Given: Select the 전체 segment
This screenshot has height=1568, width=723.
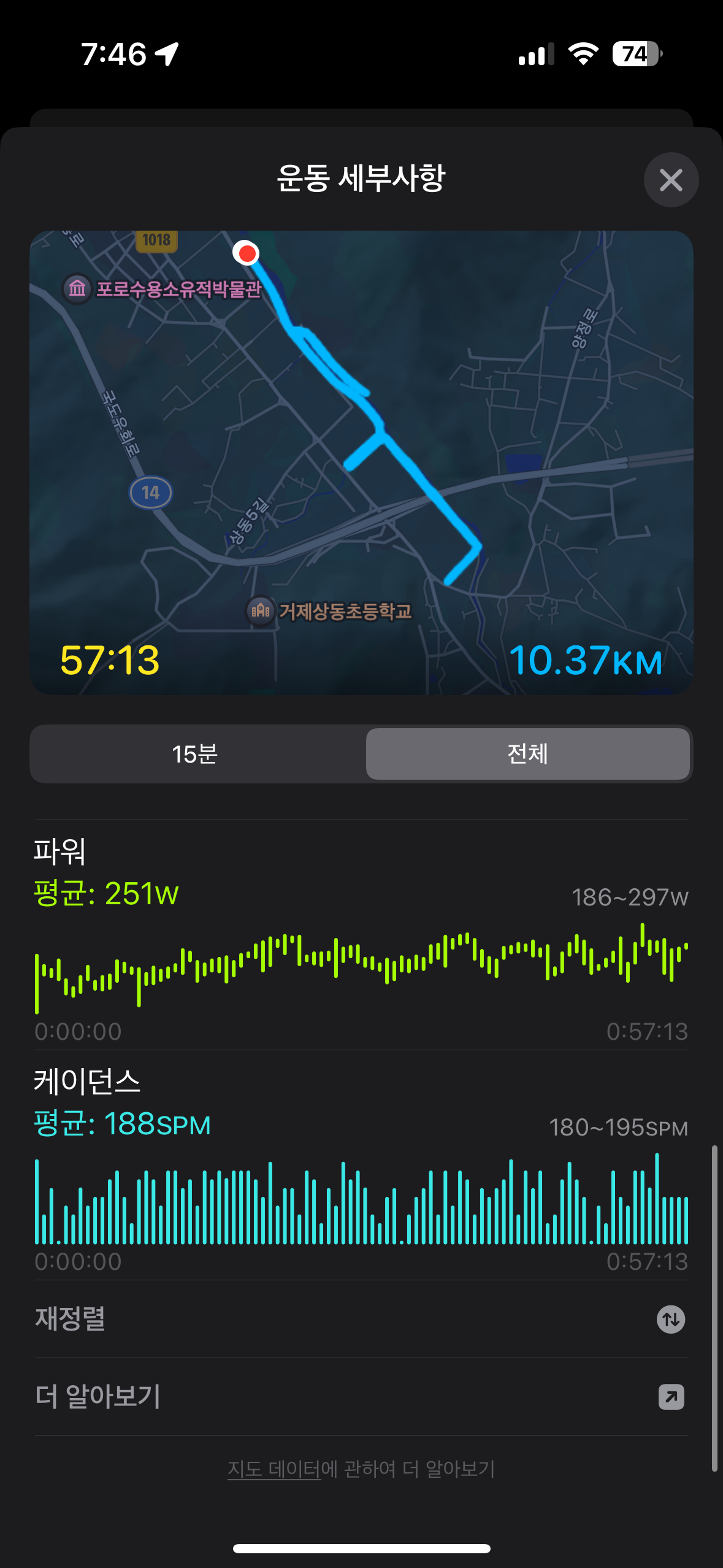Looking at the screenshot, I should [x=527, y=754].
